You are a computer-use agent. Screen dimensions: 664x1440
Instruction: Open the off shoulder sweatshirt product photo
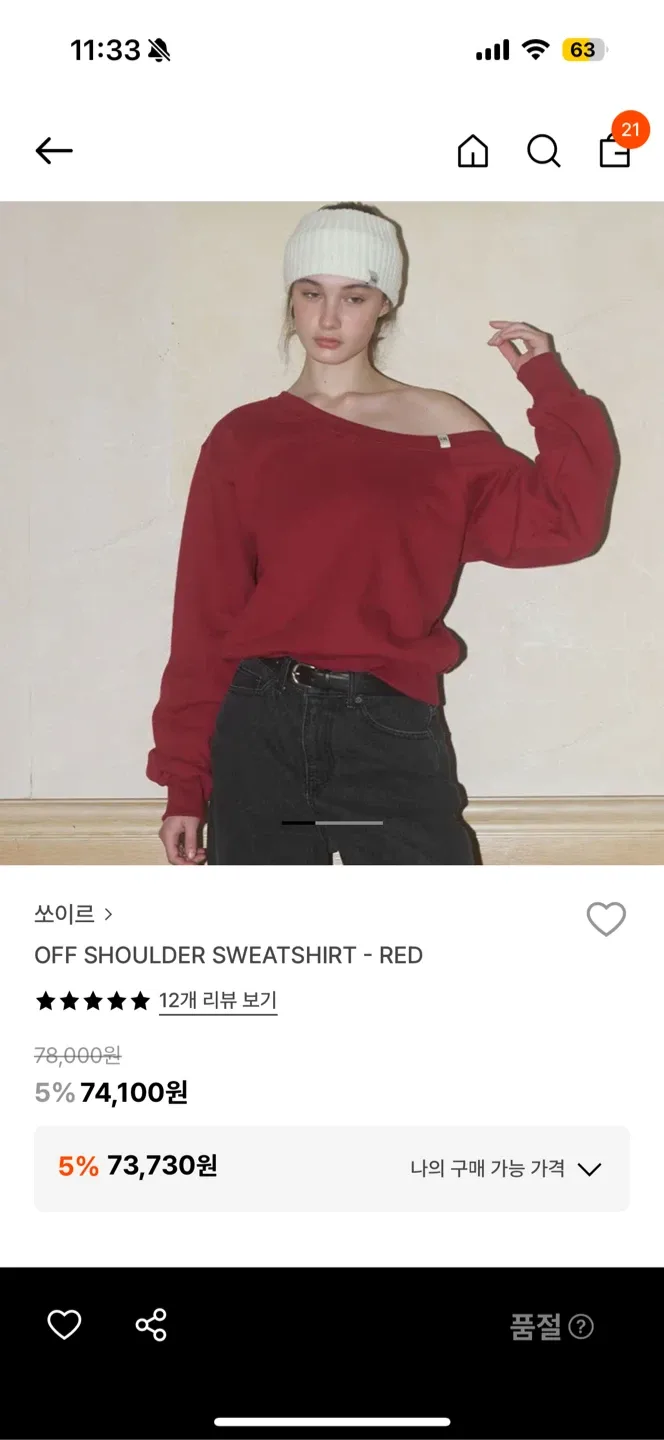click(x=332, y=533)
